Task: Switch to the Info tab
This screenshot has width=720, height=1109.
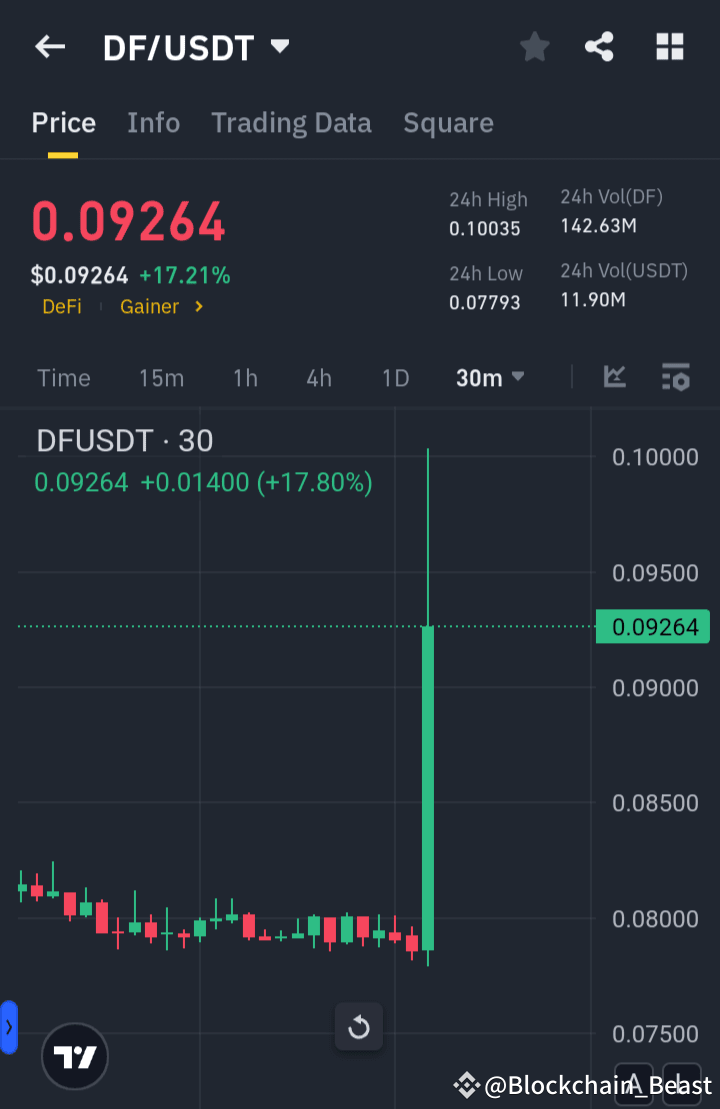Action: pyautogui.click(x=153, y=122)
